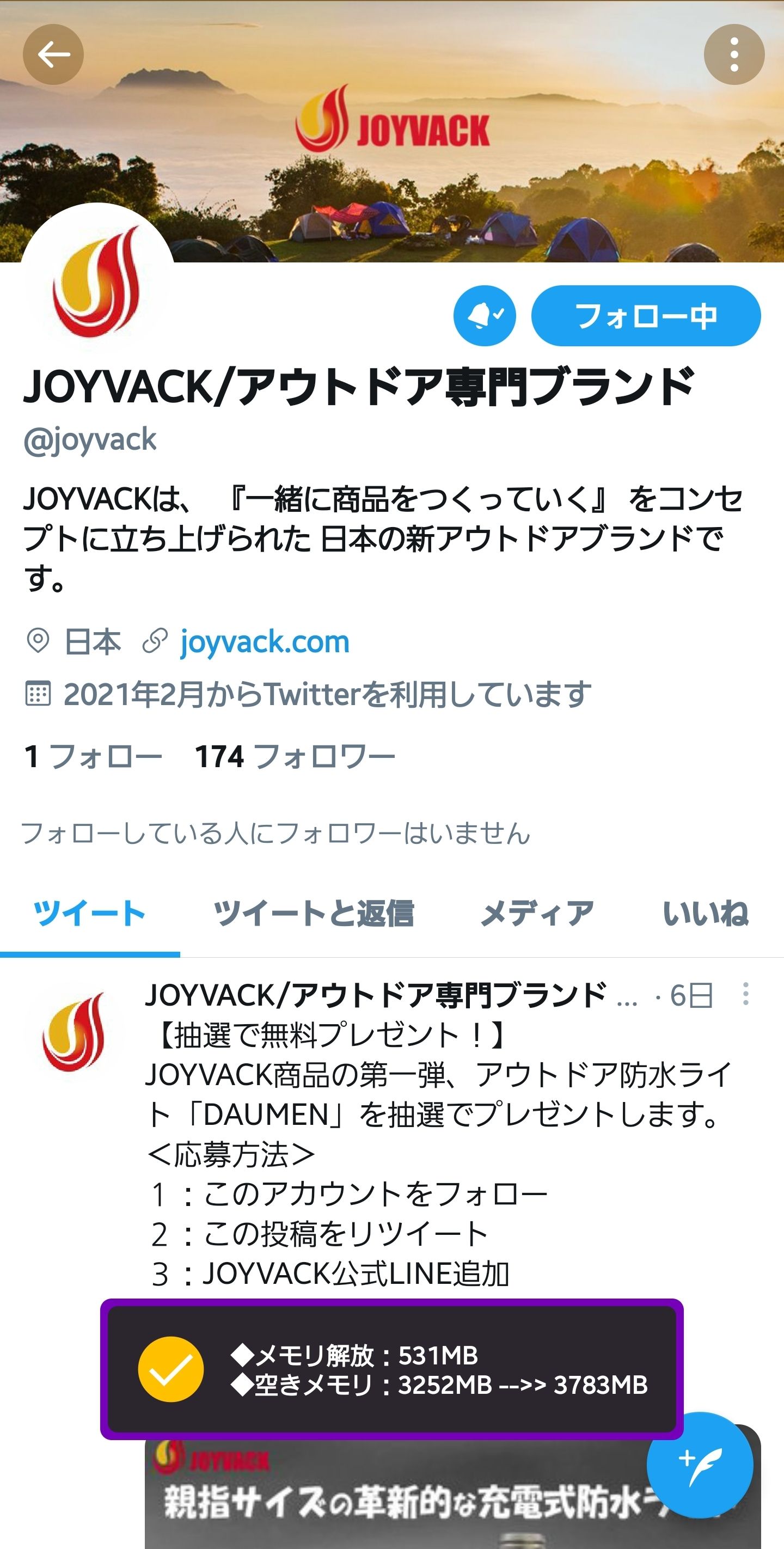Viewport: 784px width, 1549px height.
Task: Go back using the arrow icon
Action: 53,55
